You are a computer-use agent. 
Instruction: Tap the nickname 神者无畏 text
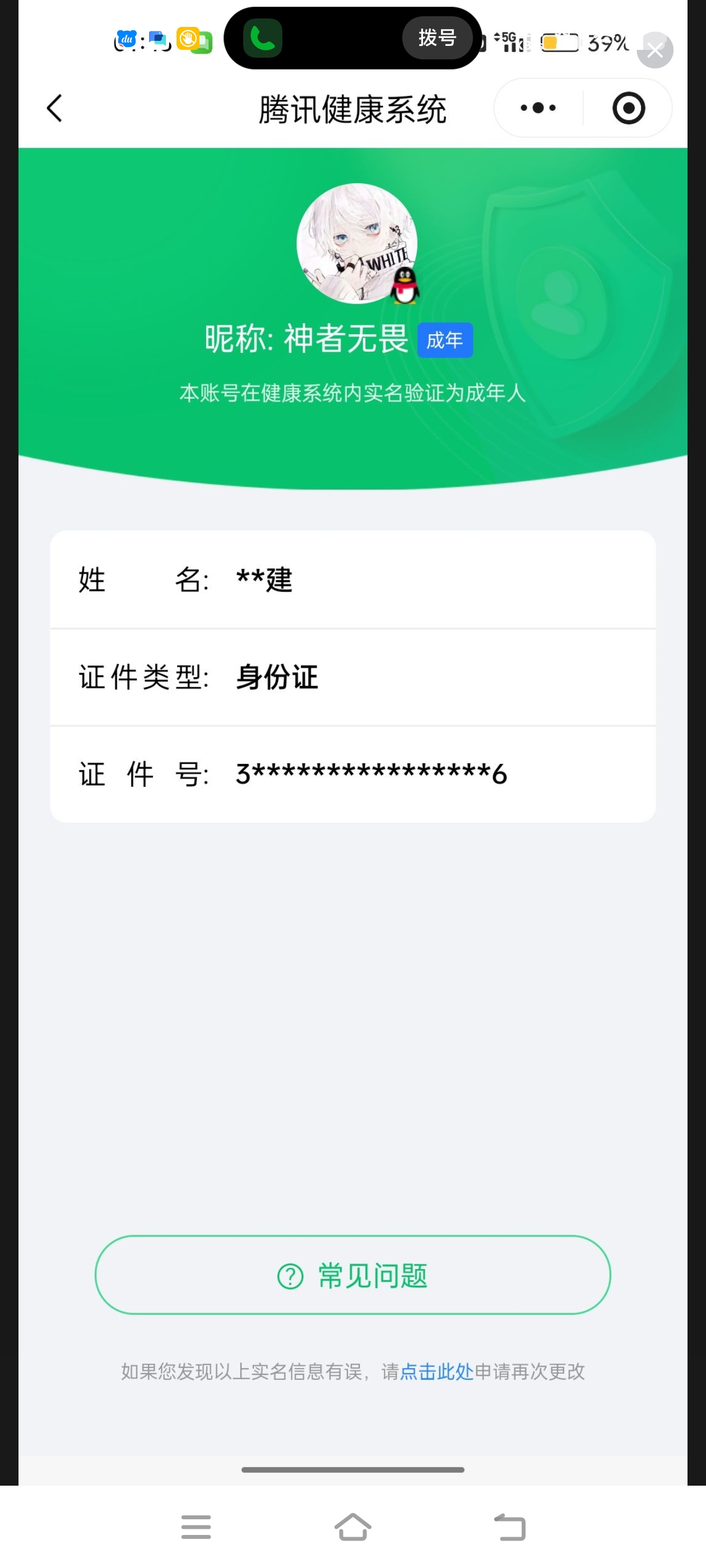tap(345, 339)
